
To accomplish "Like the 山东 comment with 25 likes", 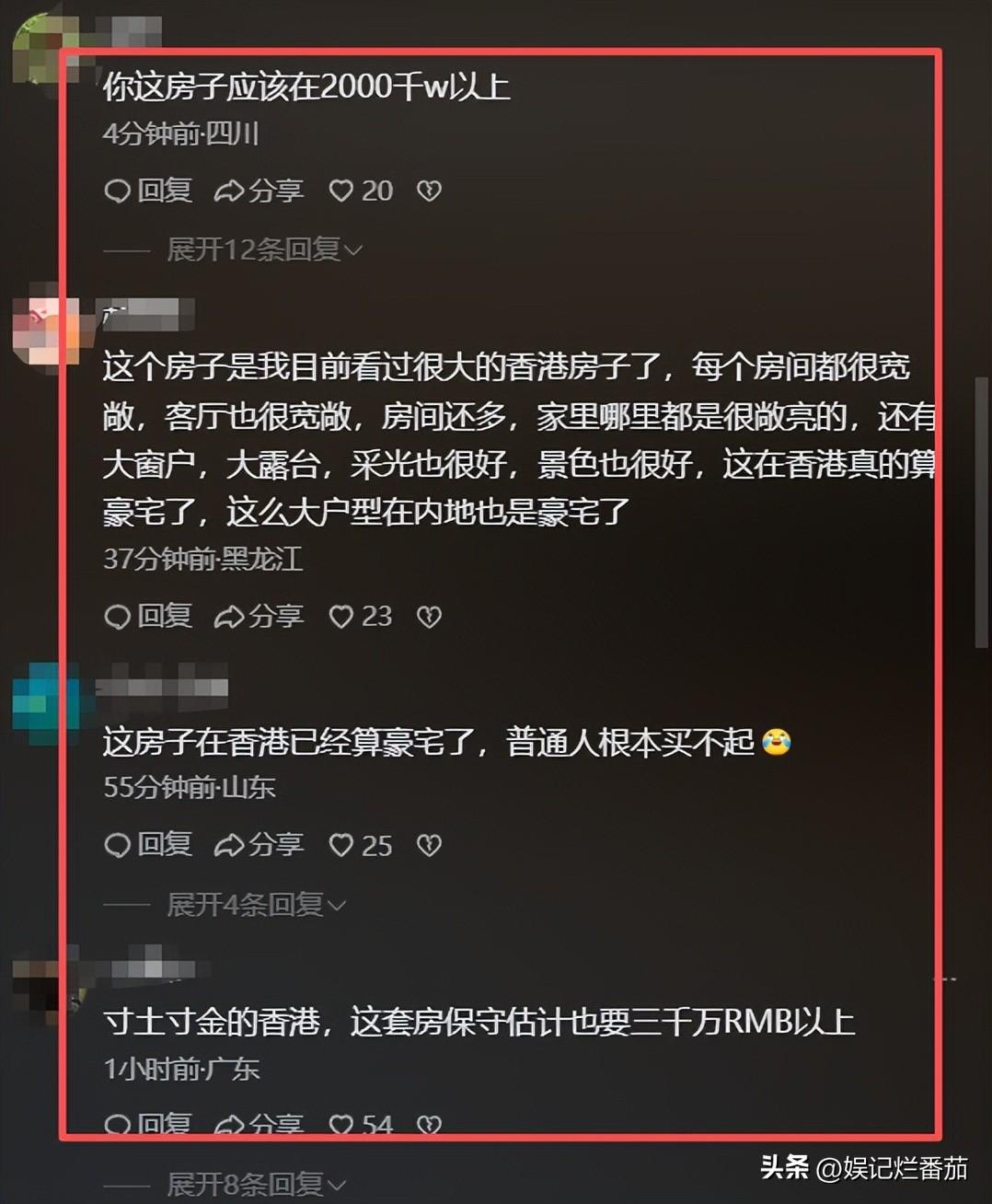I will tap(360, 845).
